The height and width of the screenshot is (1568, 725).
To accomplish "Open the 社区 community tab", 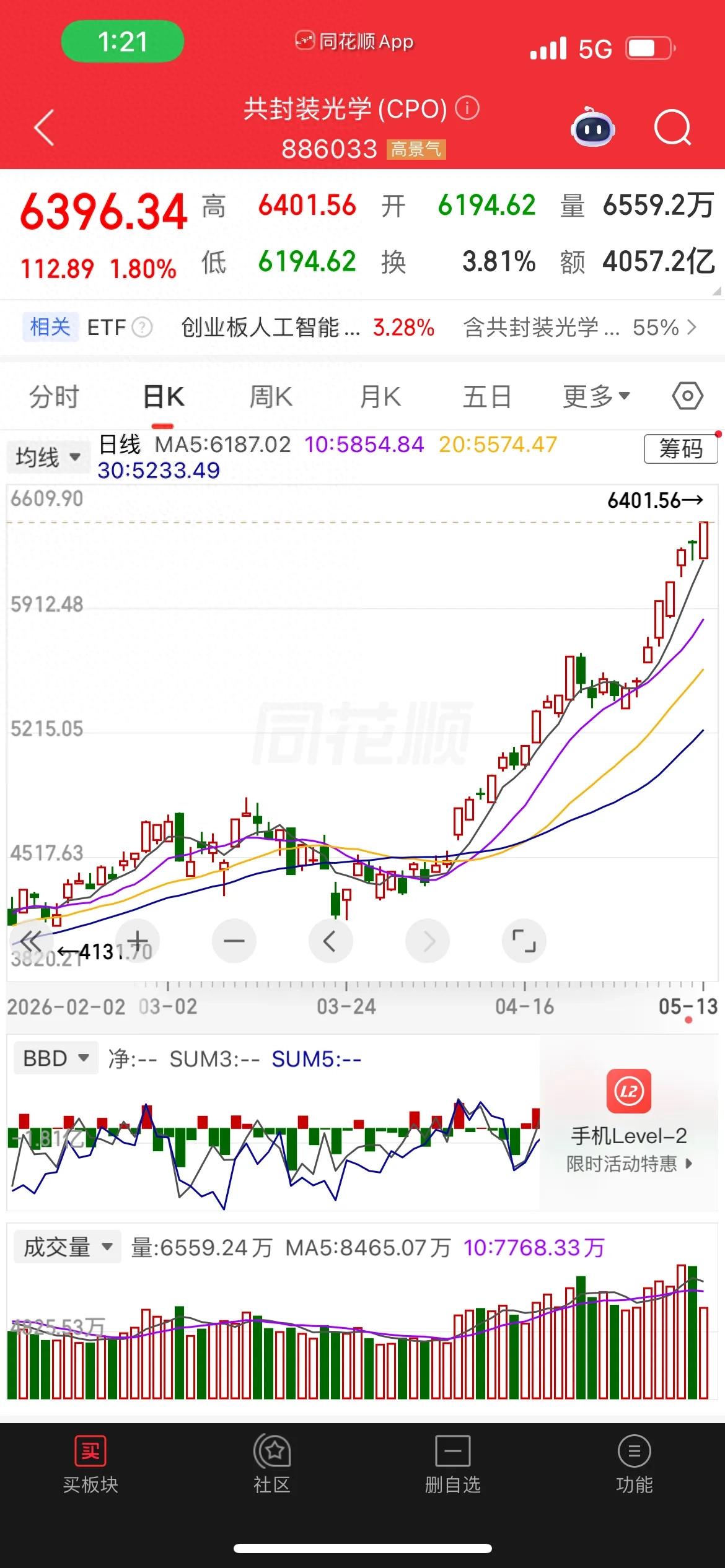I will [x=271, y=1465].
